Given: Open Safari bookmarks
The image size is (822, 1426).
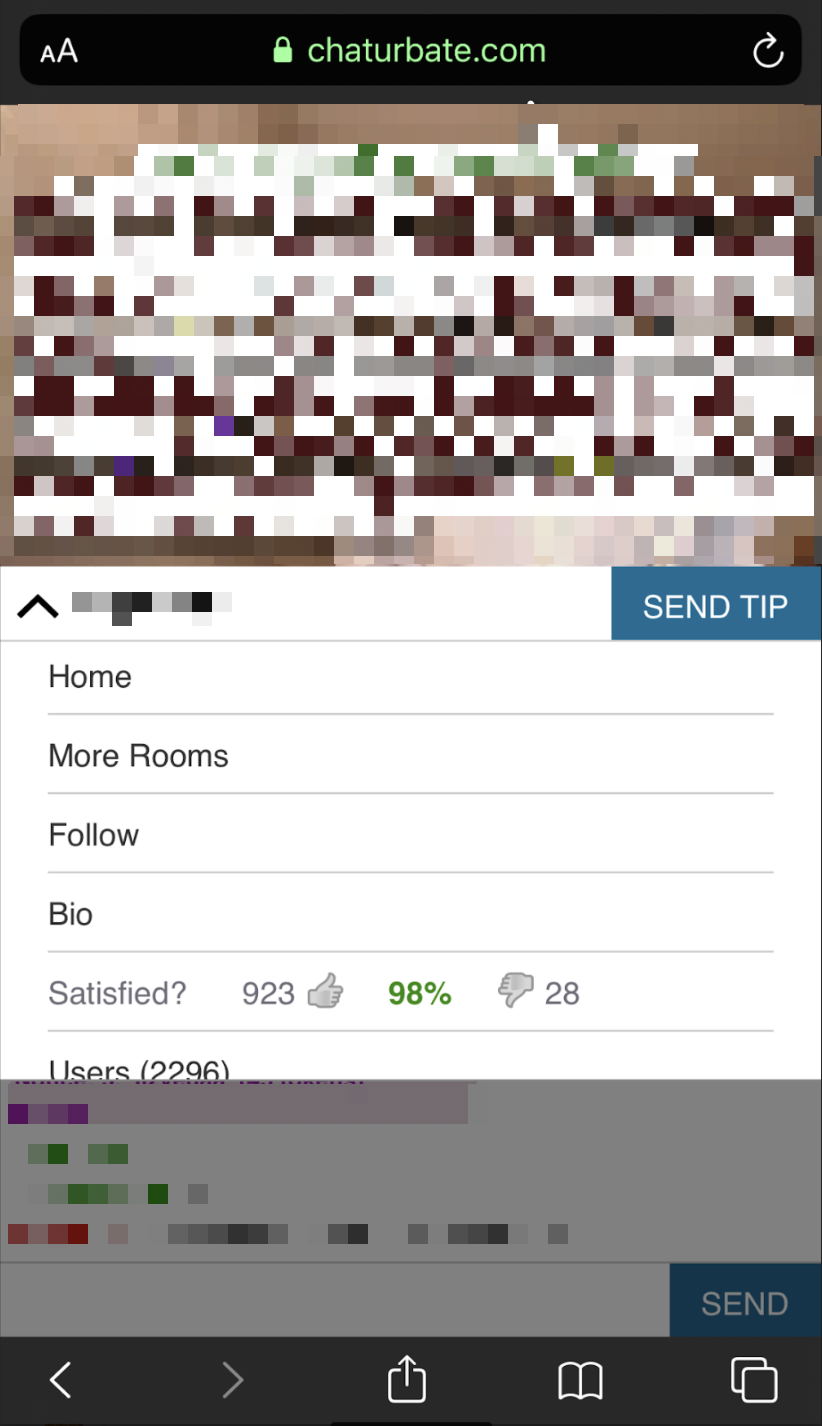Looking at the screenshot, I should coord(580,1381).
